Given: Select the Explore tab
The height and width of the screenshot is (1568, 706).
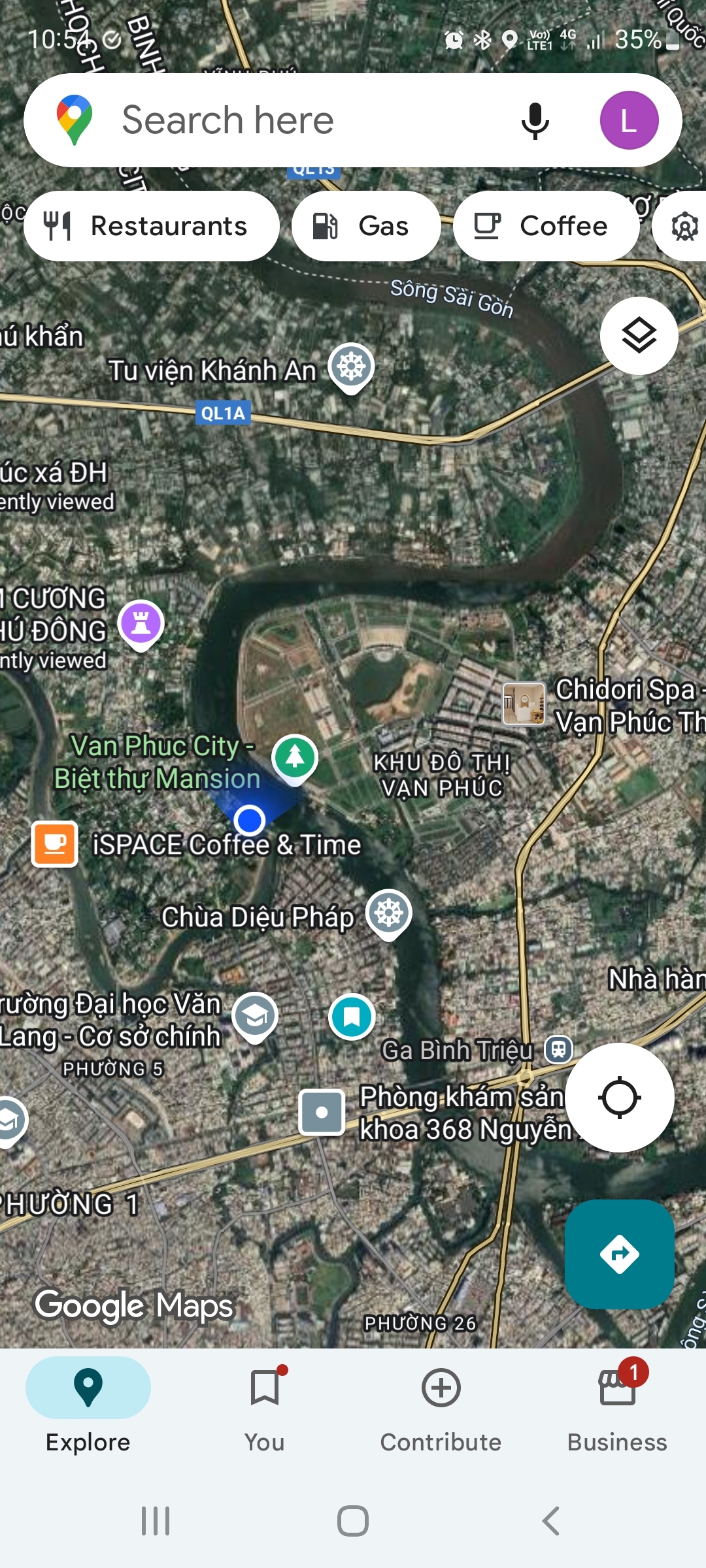Looking at the screenshot, I should 88,1407.
